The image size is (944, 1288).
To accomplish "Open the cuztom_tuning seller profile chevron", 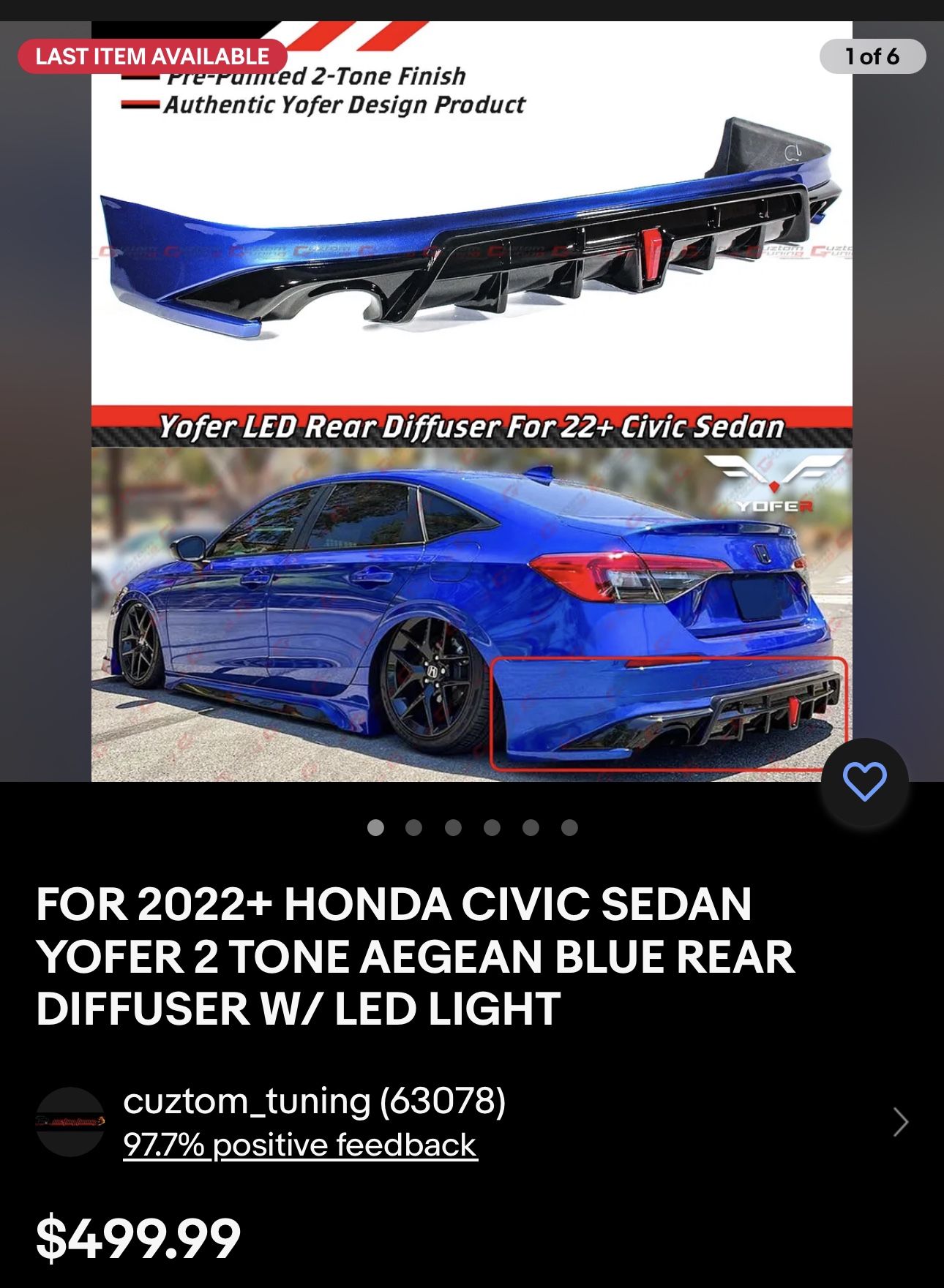I will [x=901, y=1122].
